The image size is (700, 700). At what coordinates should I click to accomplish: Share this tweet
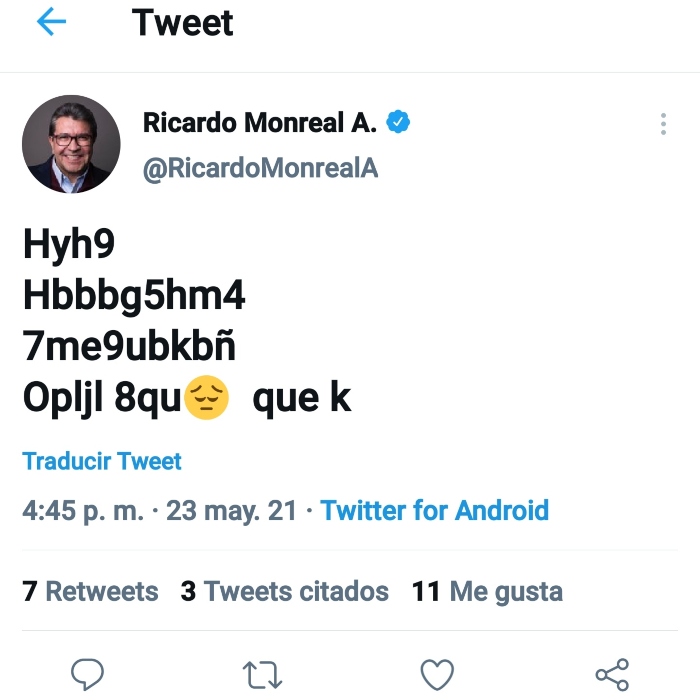tap(611, 675)
